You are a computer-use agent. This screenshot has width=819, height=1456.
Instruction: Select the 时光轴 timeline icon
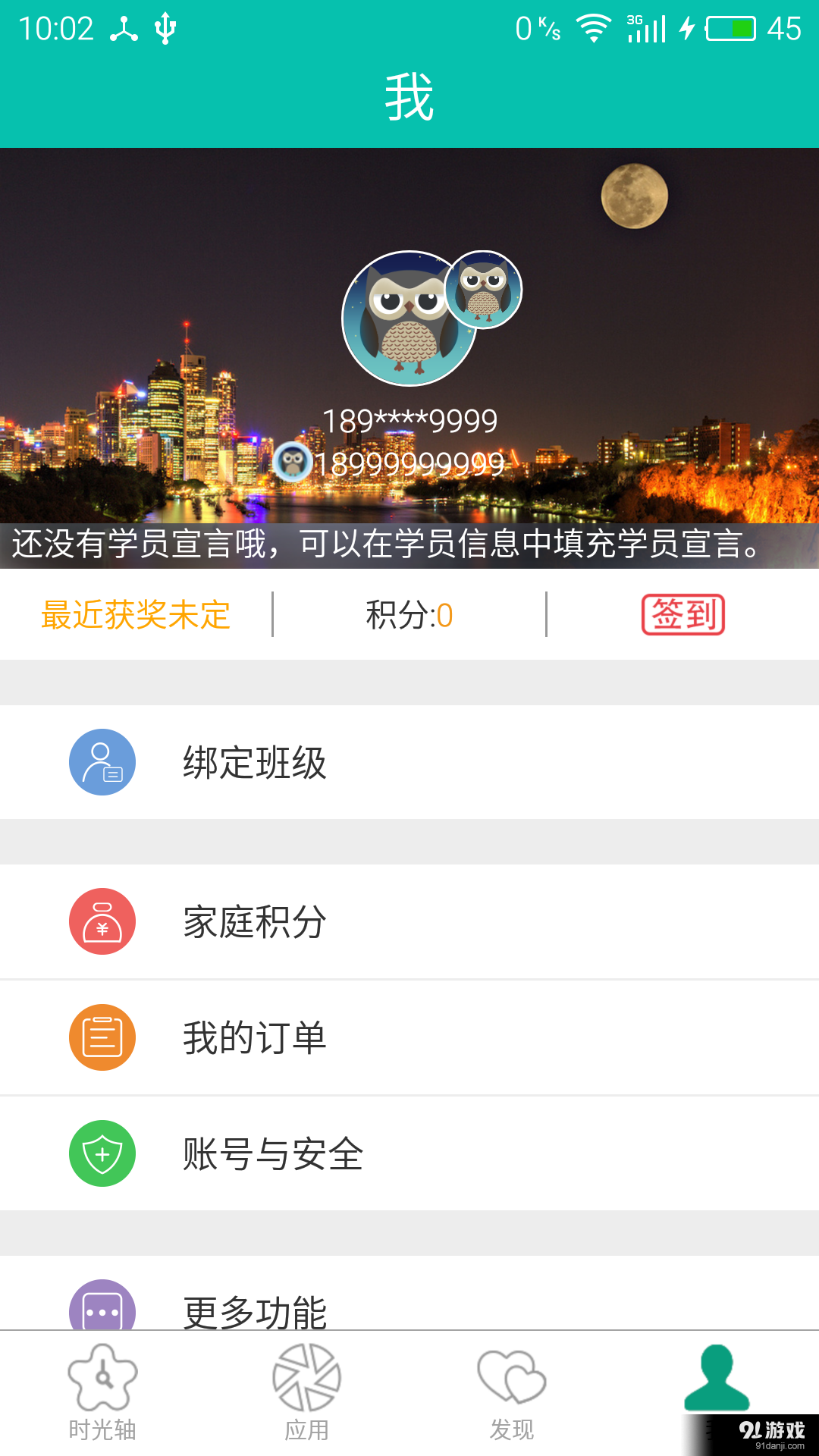(102, 1386)
